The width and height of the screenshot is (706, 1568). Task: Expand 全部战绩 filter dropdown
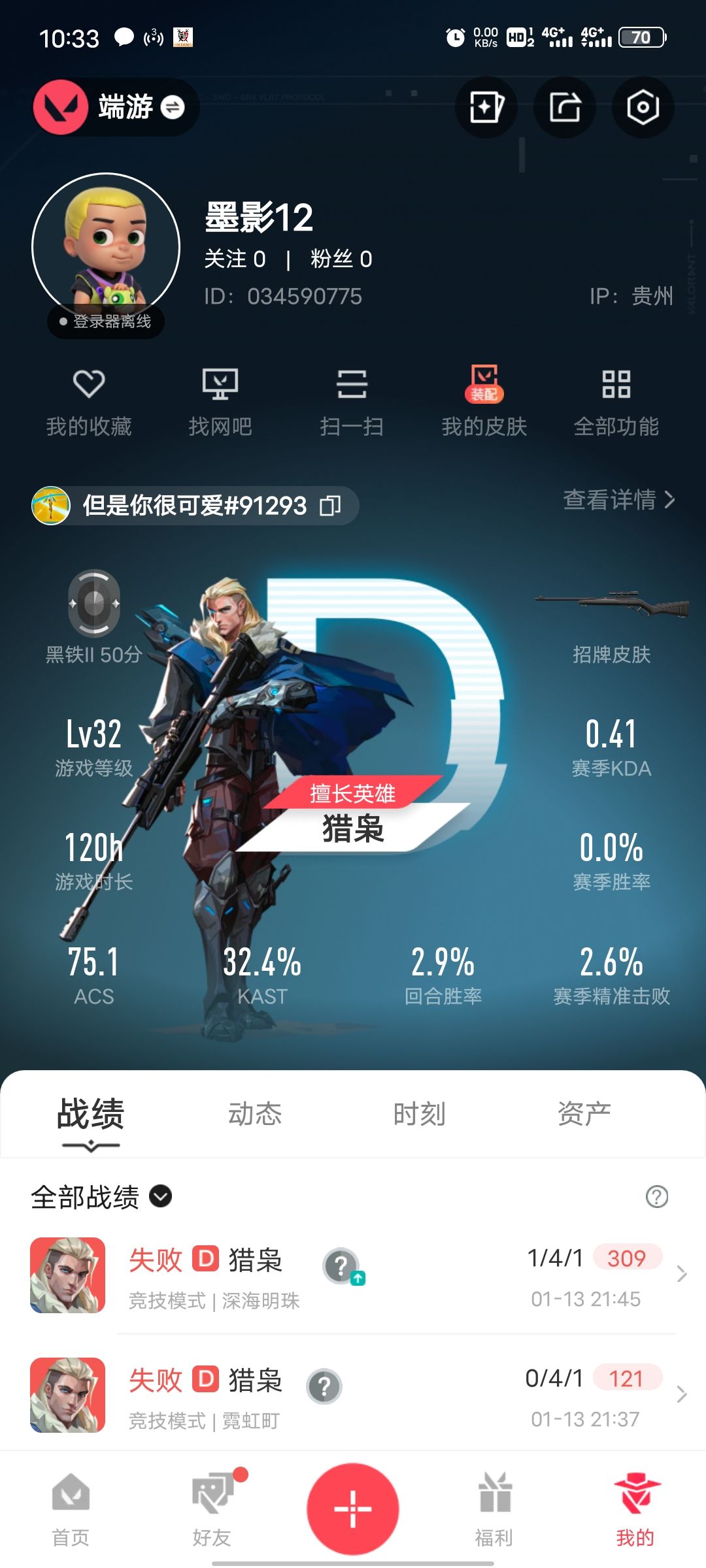coord(101,1197)
